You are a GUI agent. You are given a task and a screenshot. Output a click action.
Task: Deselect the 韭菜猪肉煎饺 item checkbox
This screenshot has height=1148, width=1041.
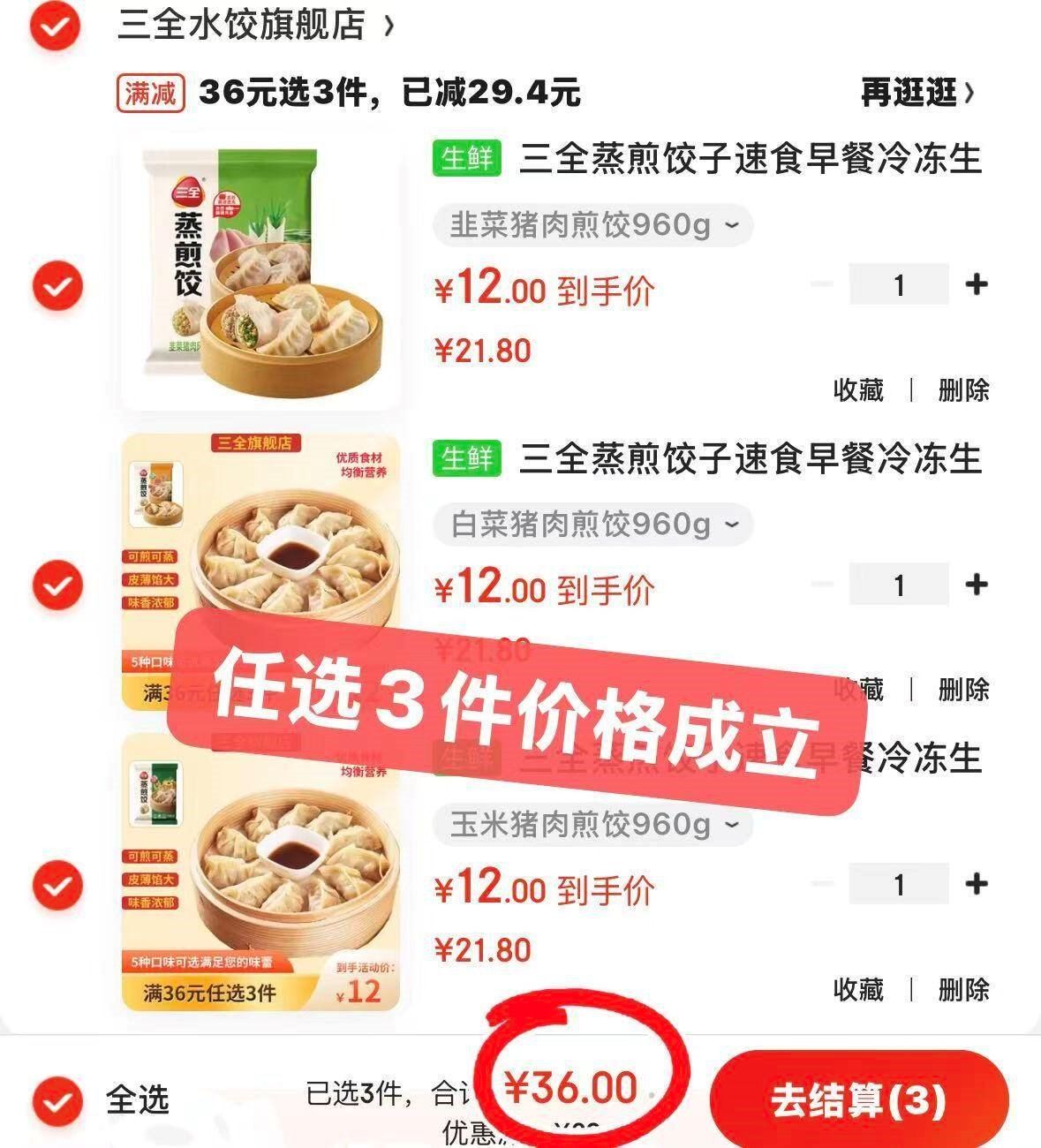pos(57,286)
